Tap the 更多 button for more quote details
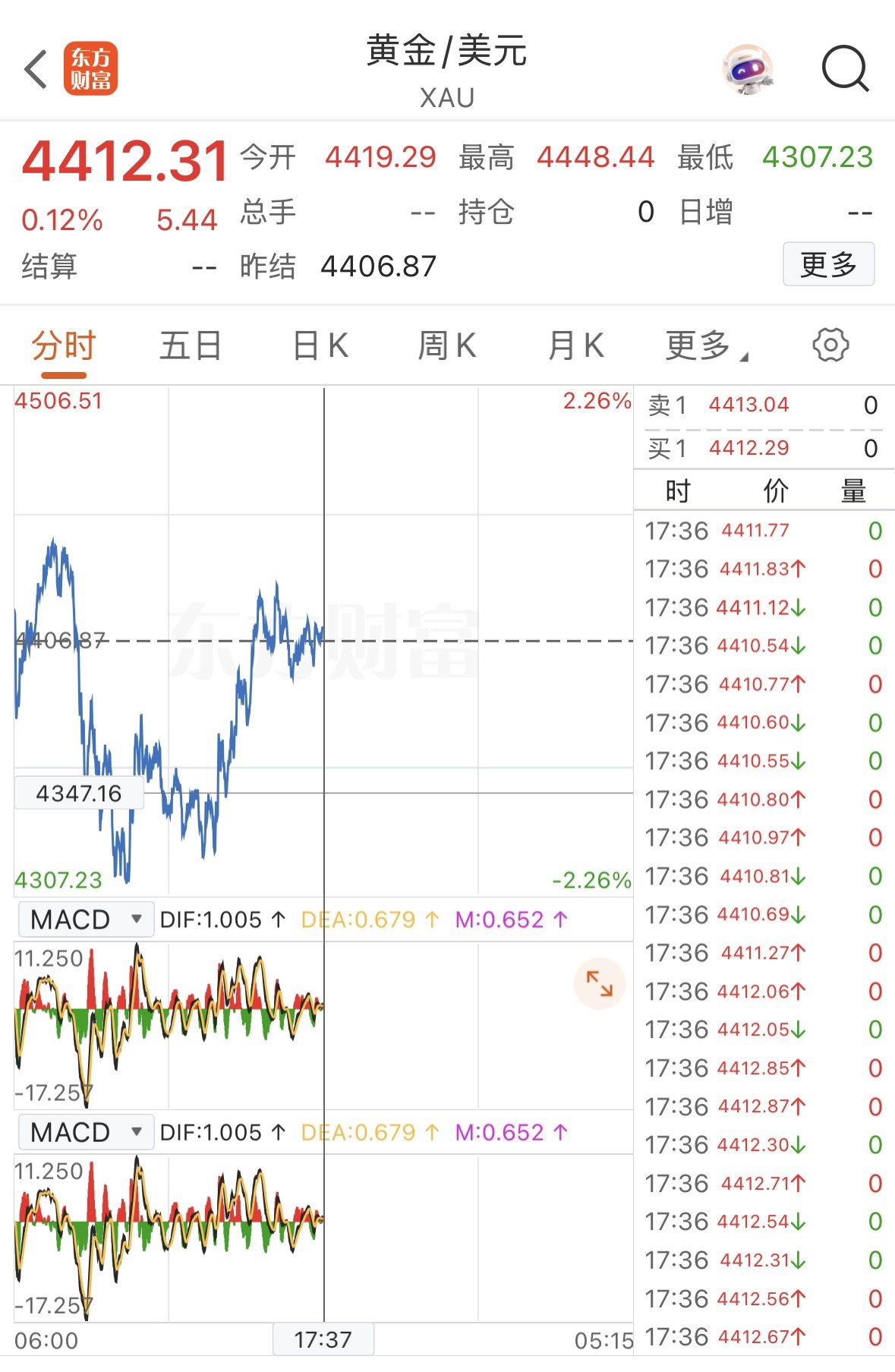This screenshot has height=1372, width=895. [827, 264]
